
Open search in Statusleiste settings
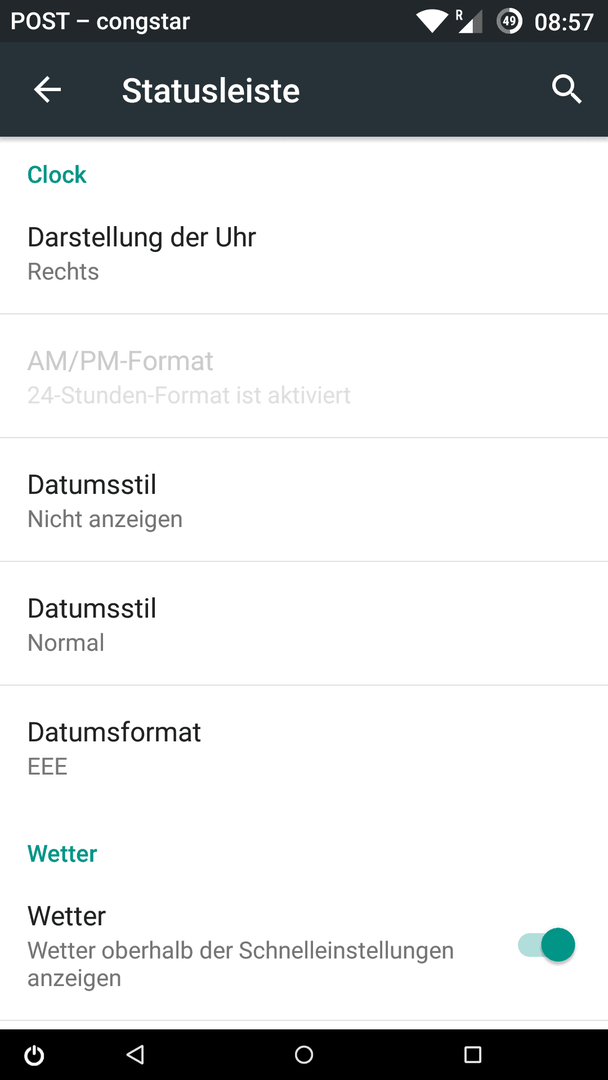tap(567, 90)
